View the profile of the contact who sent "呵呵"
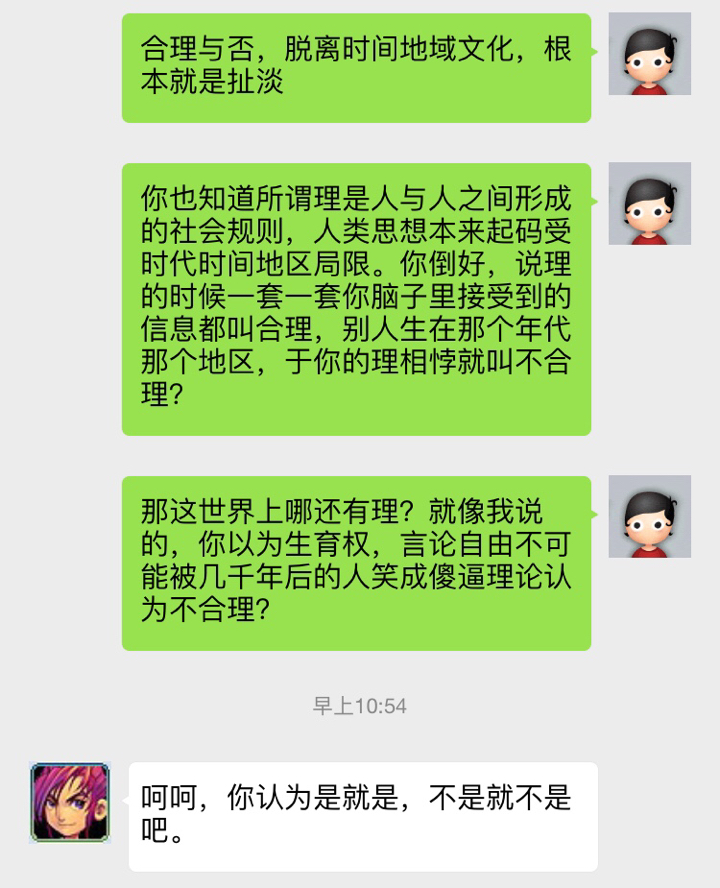 (70, 802)
